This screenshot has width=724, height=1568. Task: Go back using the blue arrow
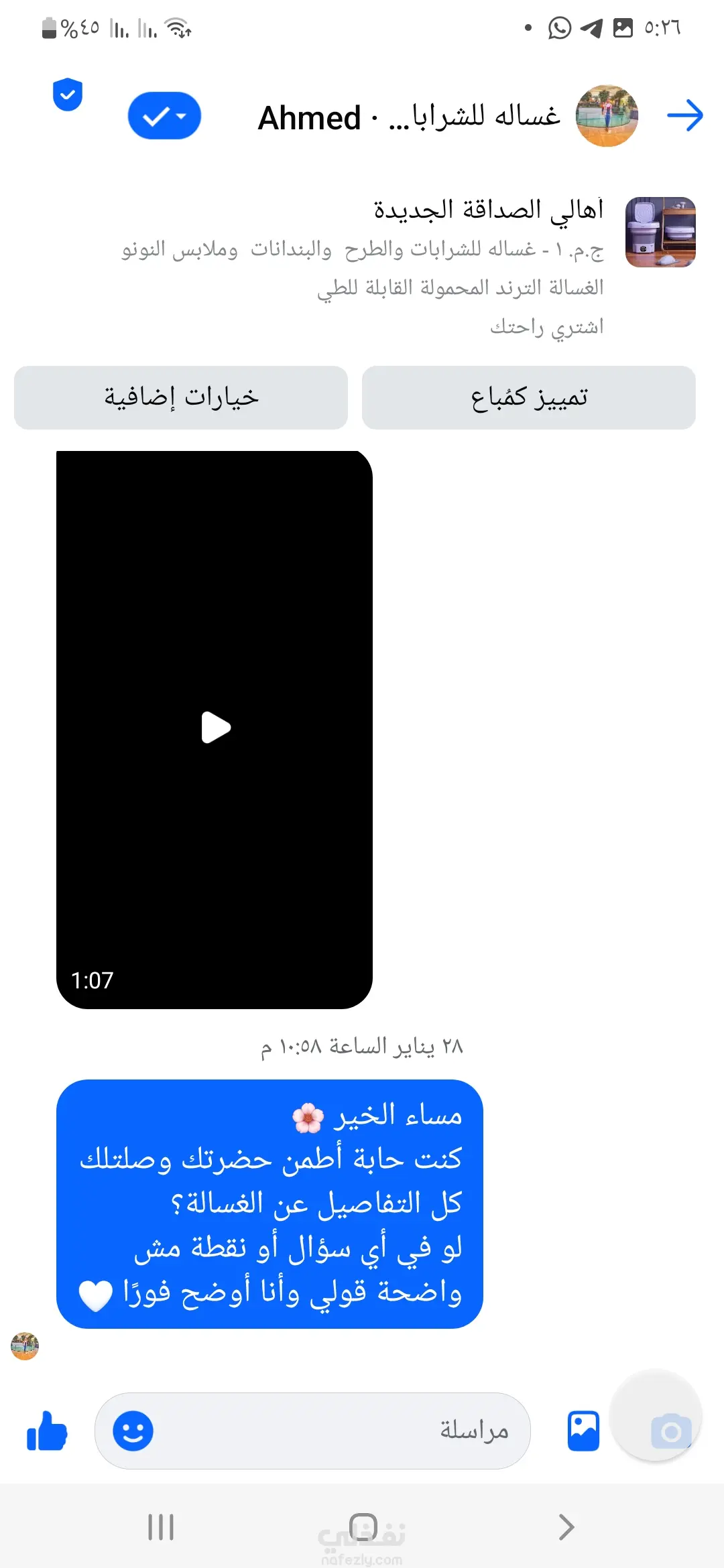pyautogui.click(x=684, y=116)
